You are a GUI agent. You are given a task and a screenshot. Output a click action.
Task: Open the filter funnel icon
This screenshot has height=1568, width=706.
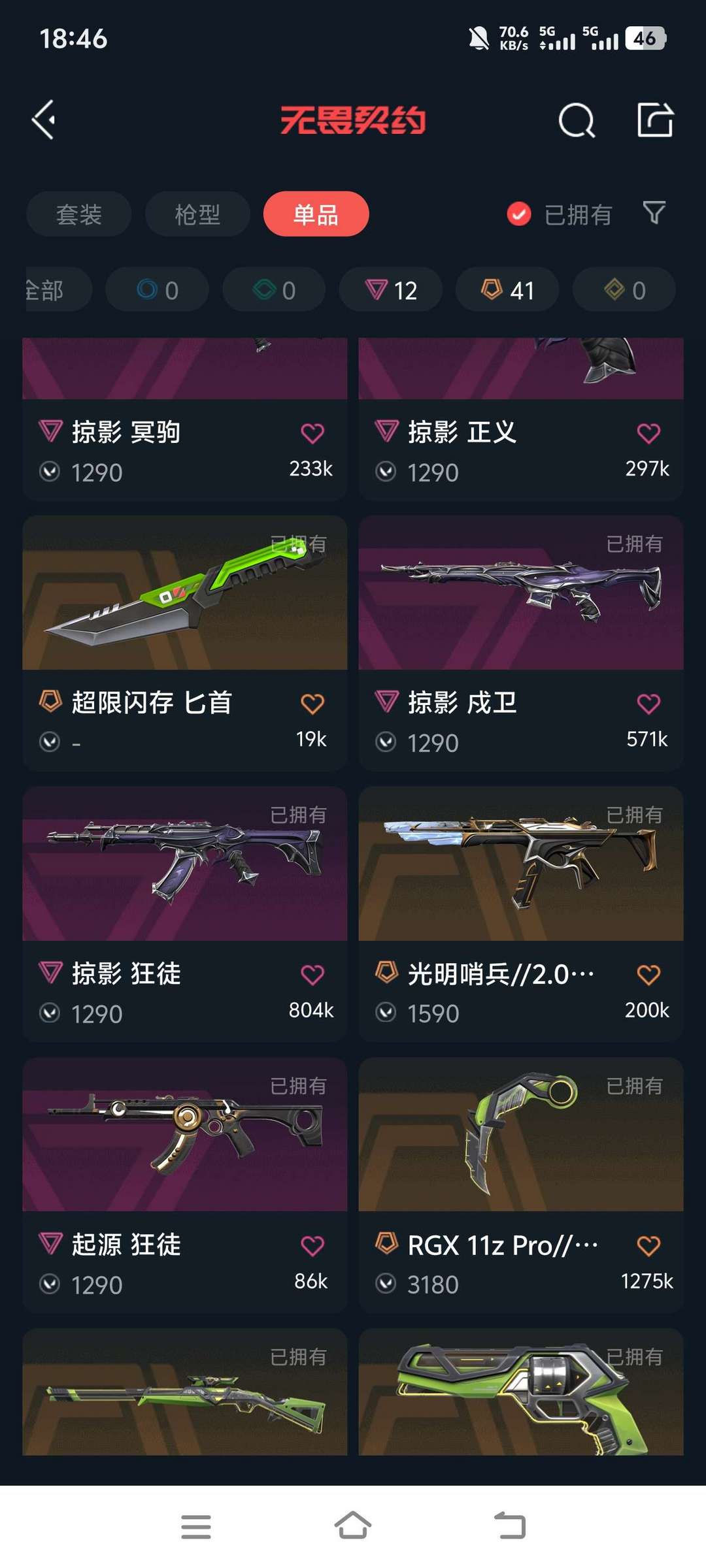pos(654,213)
